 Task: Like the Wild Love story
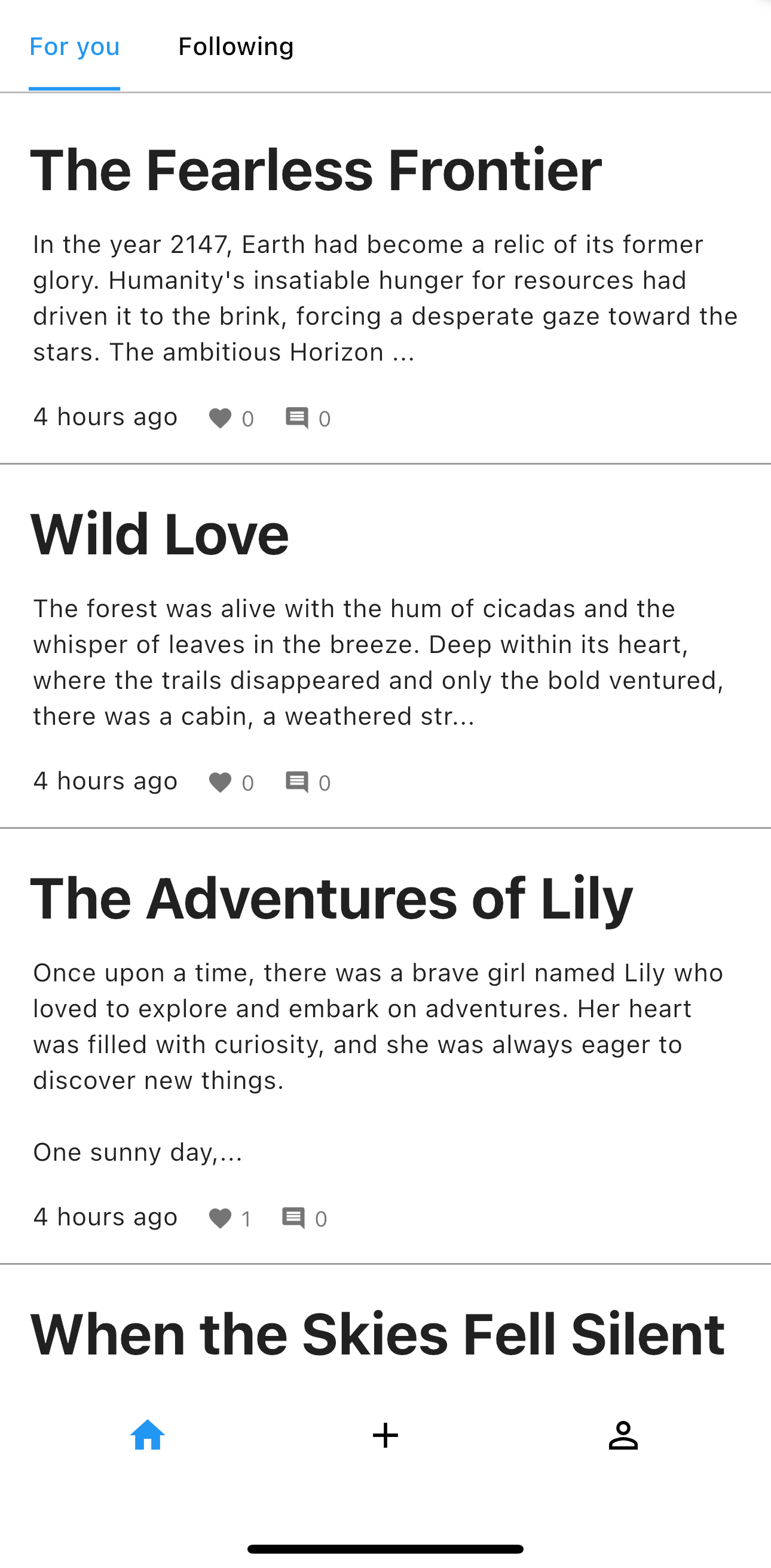point(220,782)
